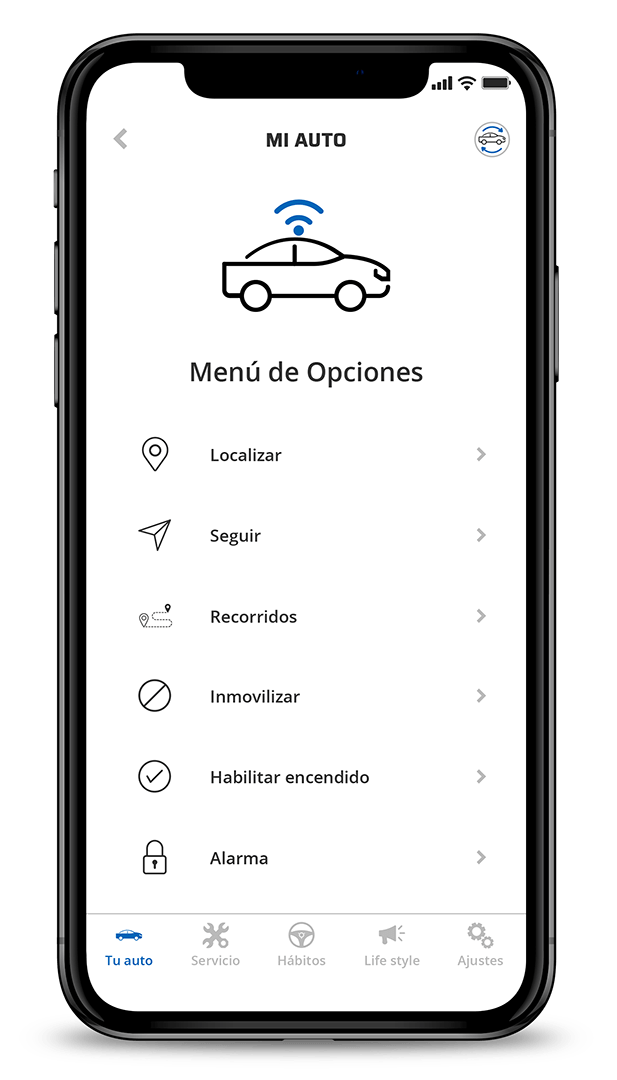Choose the Inmovilizar option
This screenshot has width=617, height=1080.
310,697
